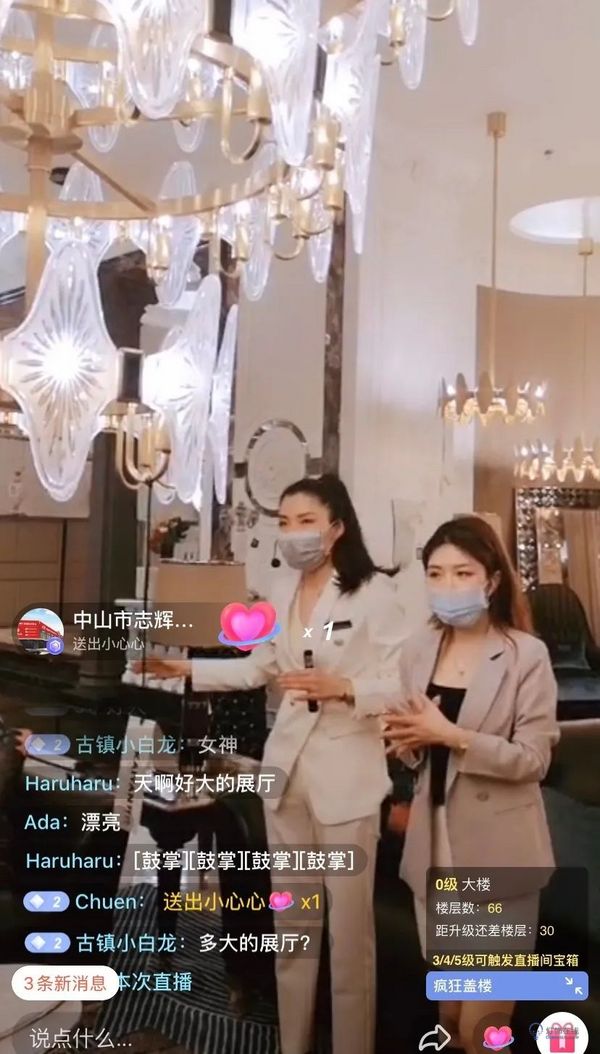Tap the 疯狂盖楼 button
The image size is (600, 1054).
click(490, 985)
